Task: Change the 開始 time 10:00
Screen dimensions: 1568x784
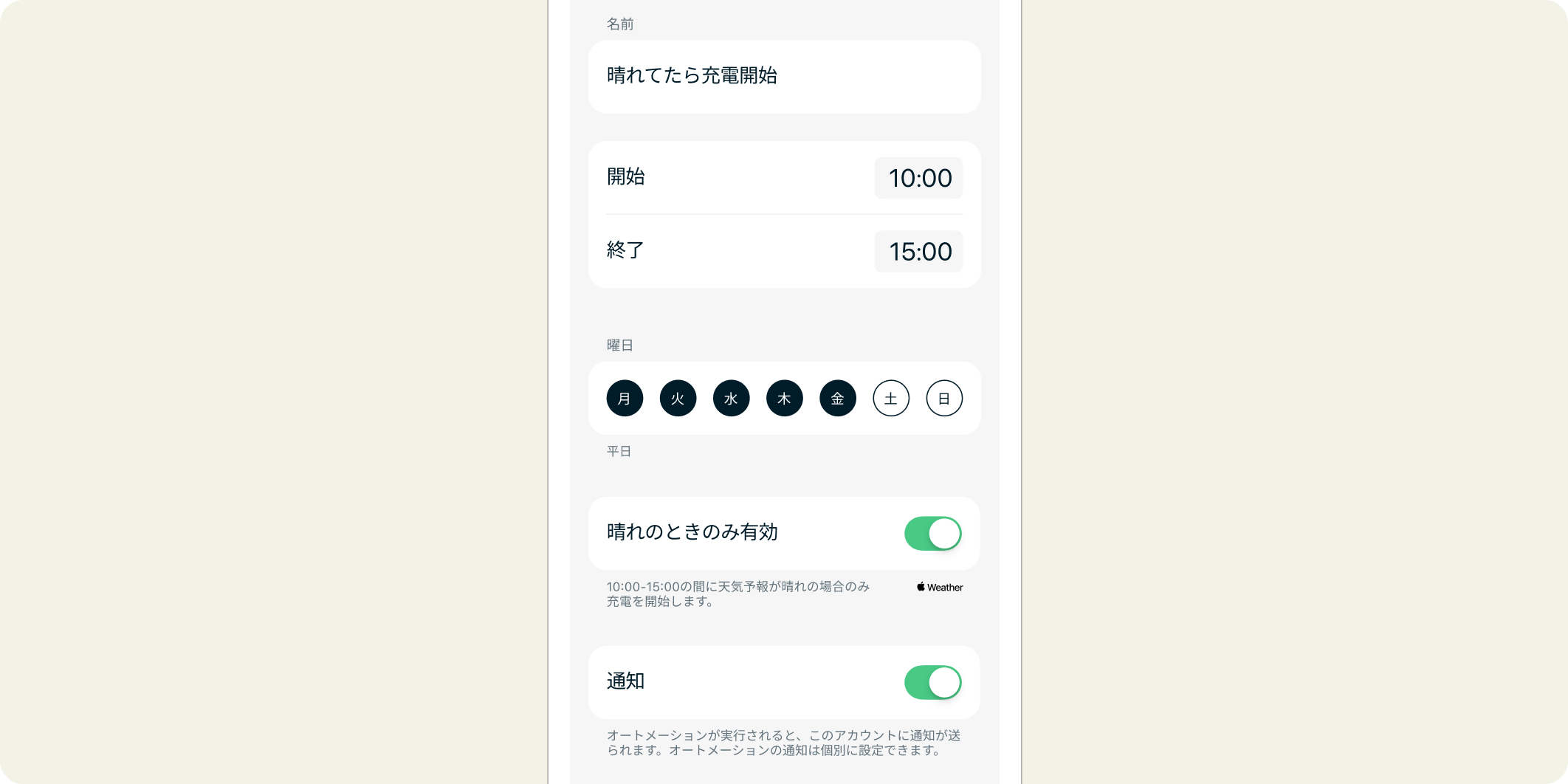Action: (918, 178)
